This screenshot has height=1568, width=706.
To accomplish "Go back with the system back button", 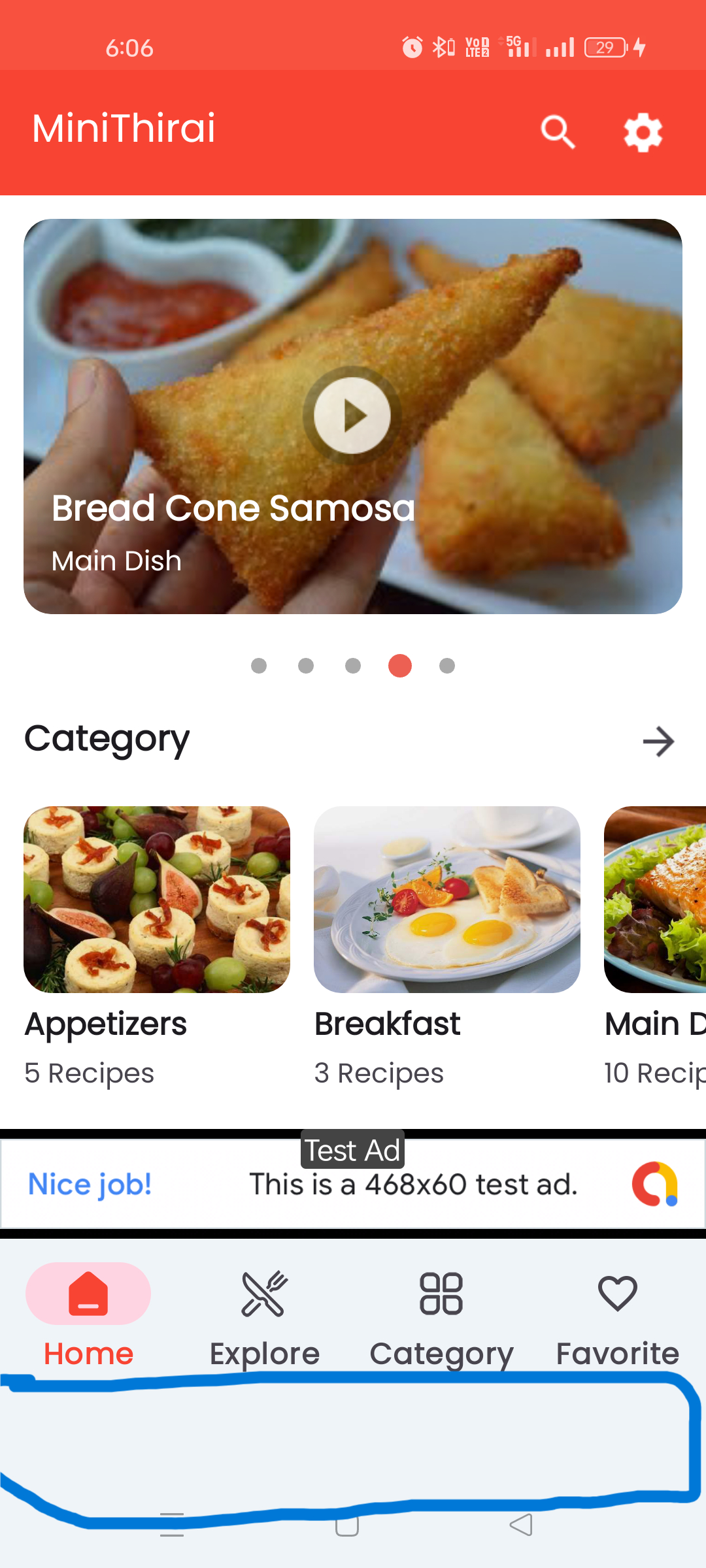I will coord(521,1525).
